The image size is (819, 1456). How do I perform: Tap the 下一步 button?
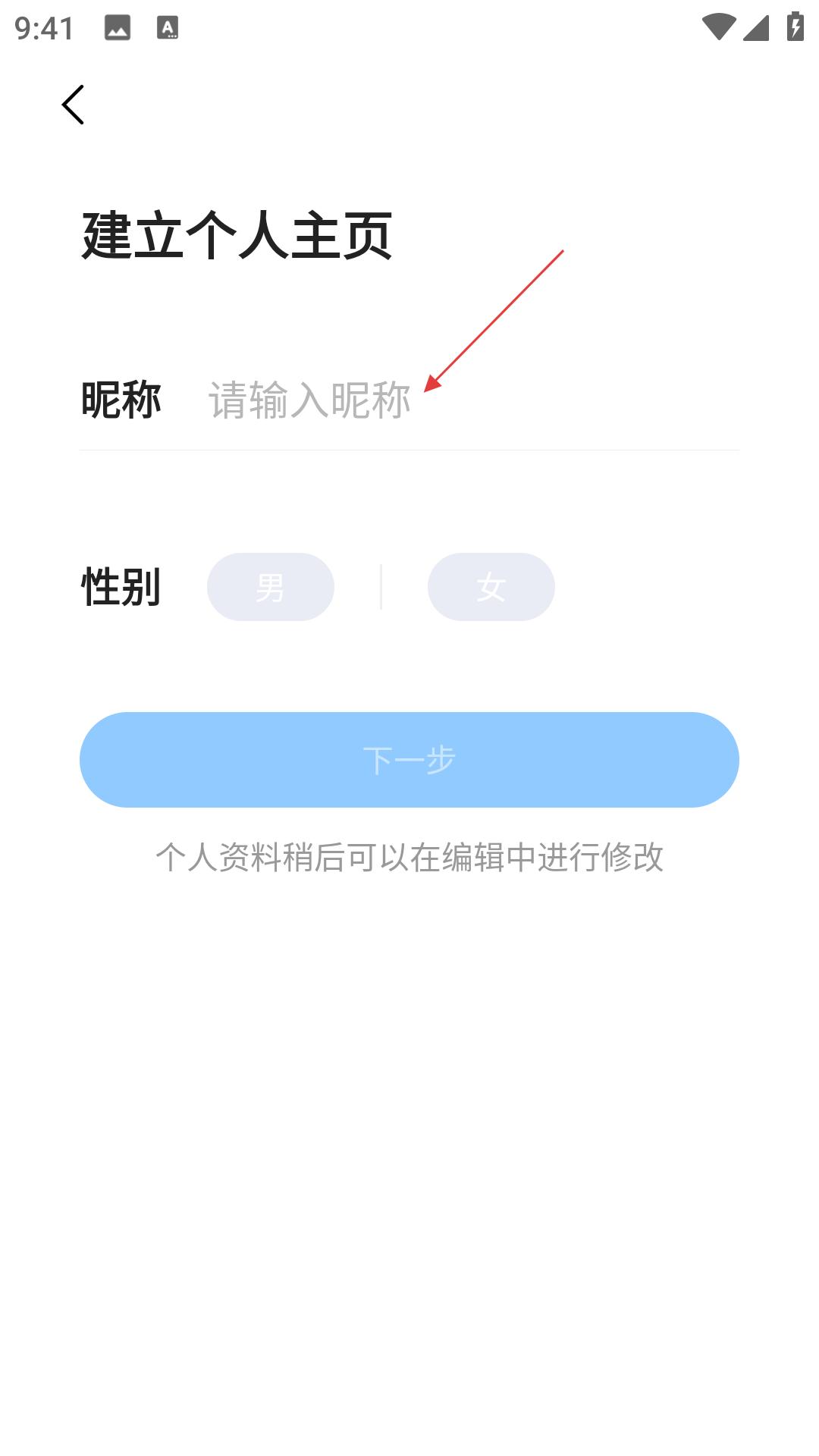point(409,760)
